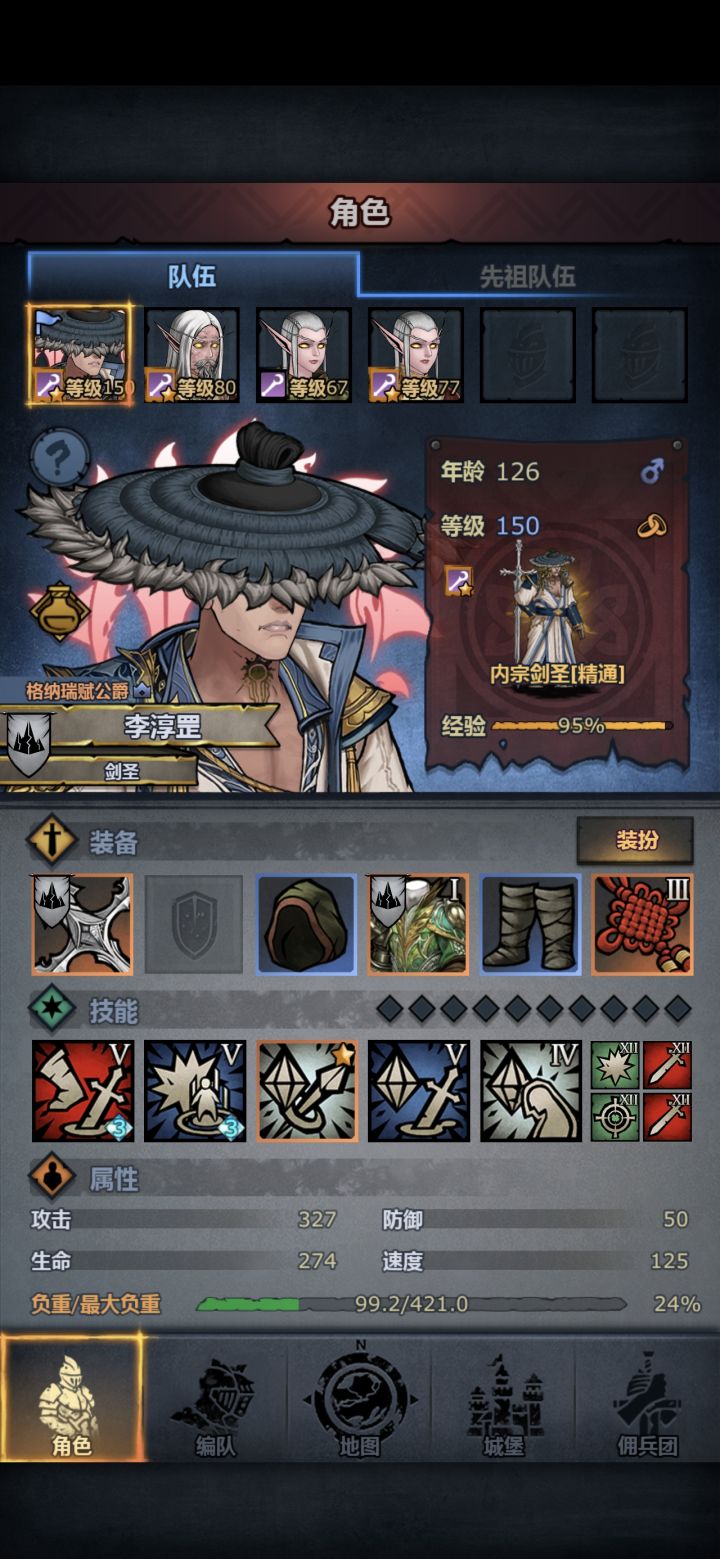This screenshot has height=1559, width=720.
Task: Switch to the 先祖队伍 tab
Action: [x=527, y=276]
